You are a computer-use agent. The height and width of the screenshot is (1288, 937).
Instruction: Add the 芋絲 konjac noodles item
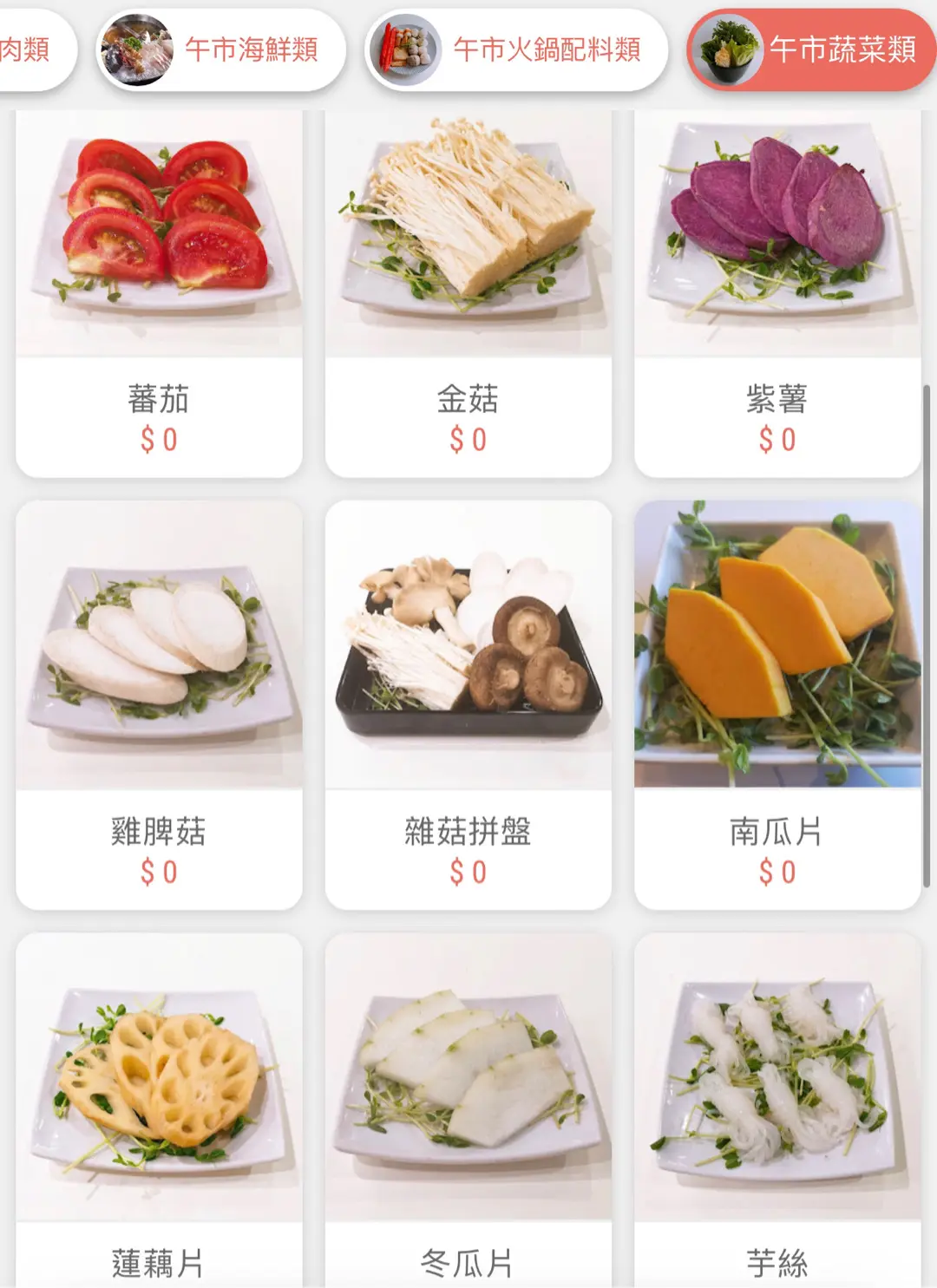[x=777, y=1110]
